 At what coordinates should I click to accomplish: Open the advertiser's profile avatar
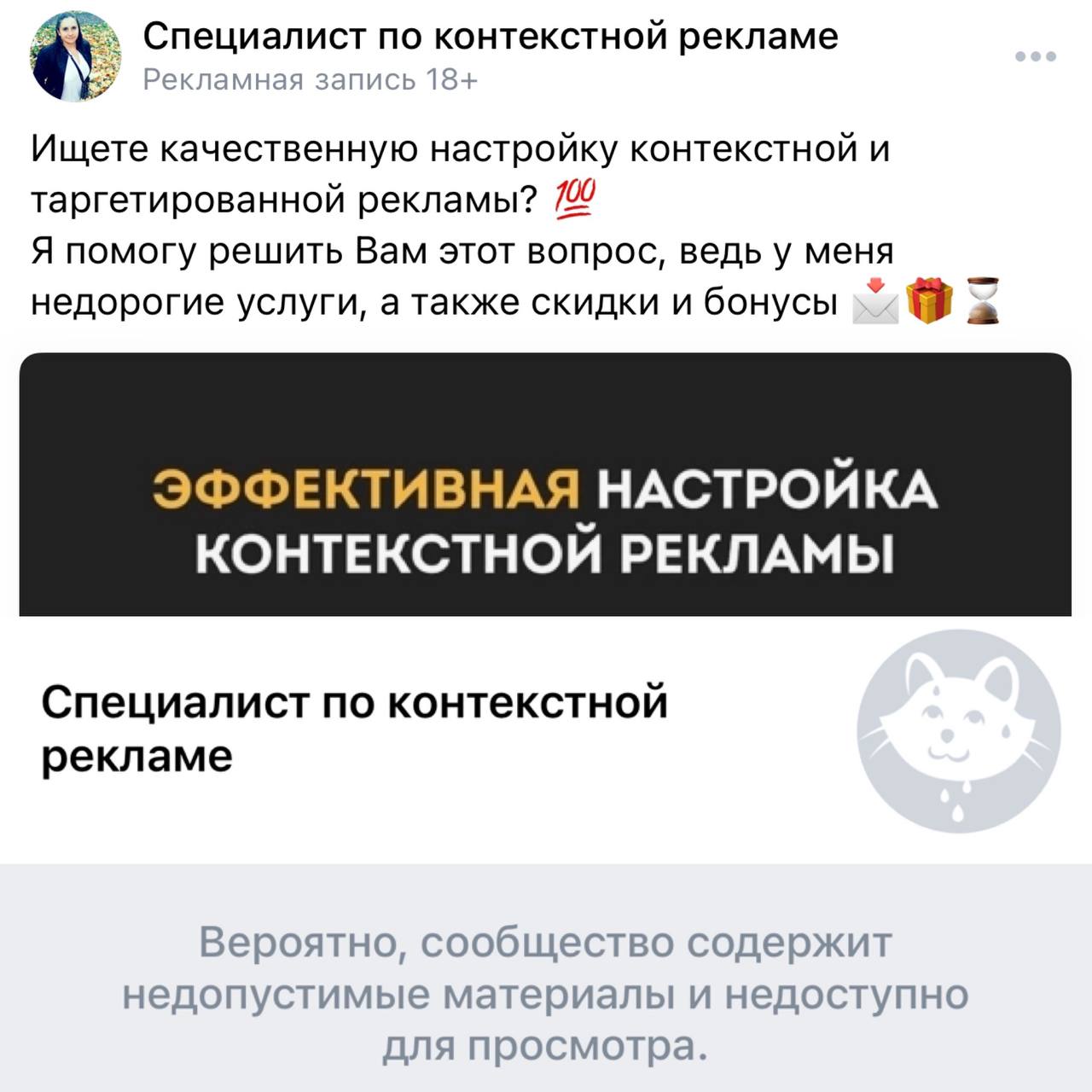76,57
